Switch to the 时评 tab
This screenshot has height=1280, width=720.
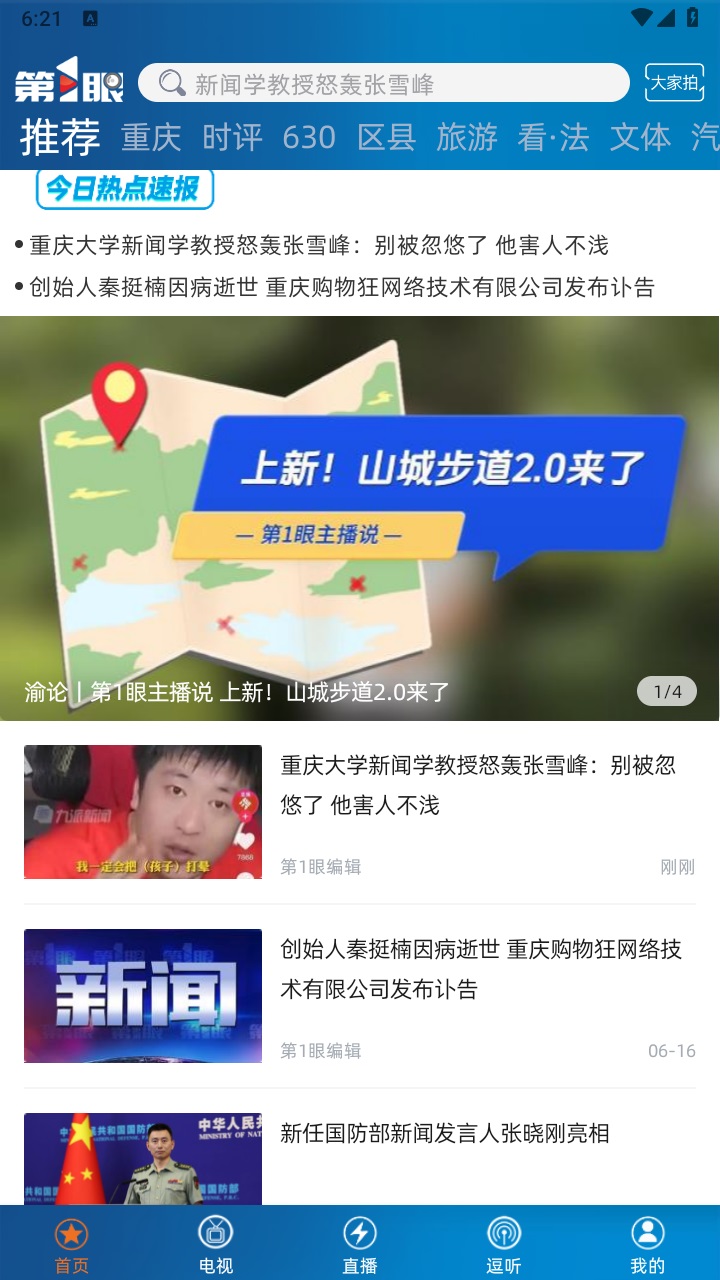coord(232,137)
